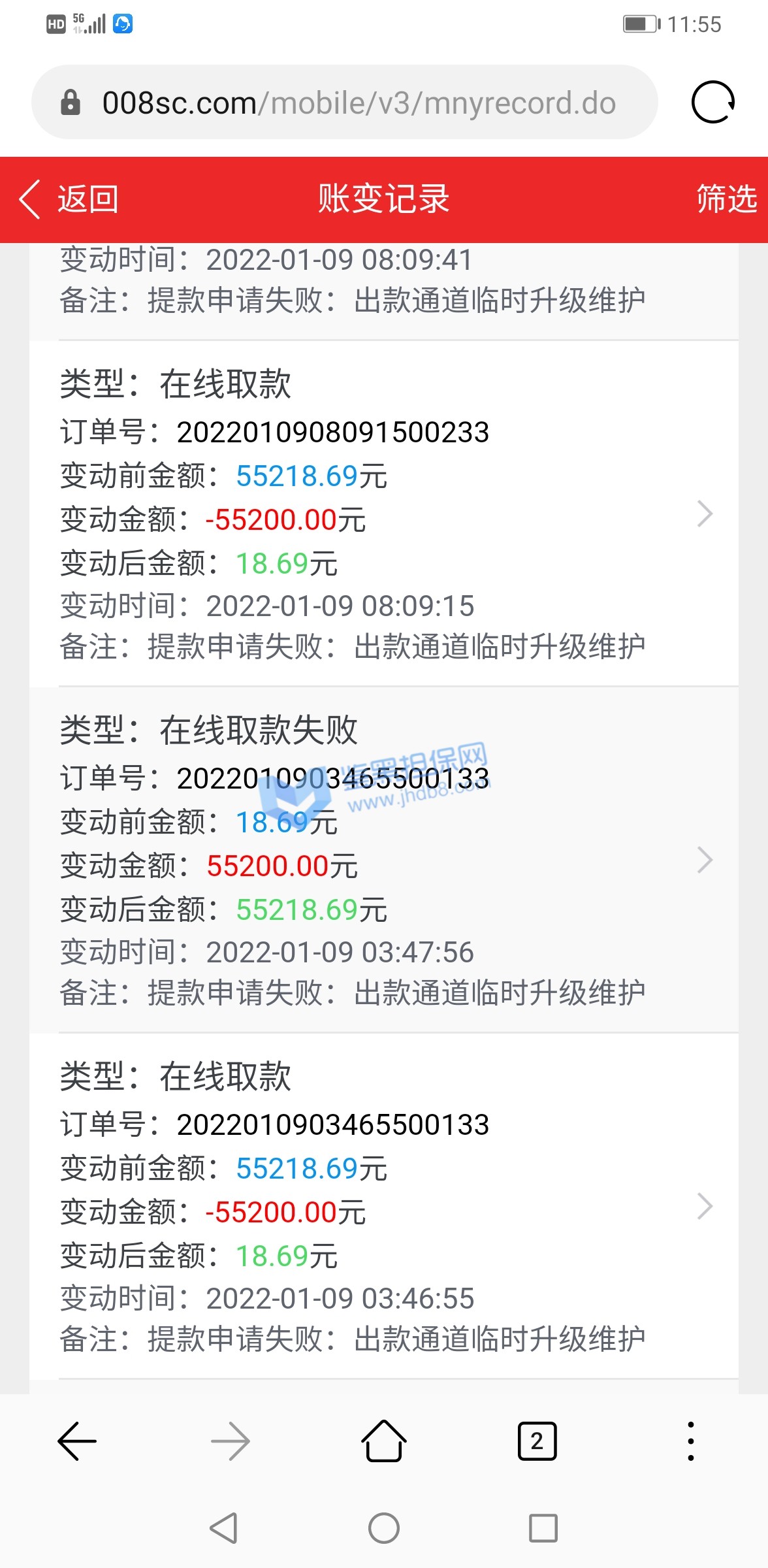The height and width of the screenshot is (1568, 768).
Task: Open the browser home page
Action: tap(383, 1441)
